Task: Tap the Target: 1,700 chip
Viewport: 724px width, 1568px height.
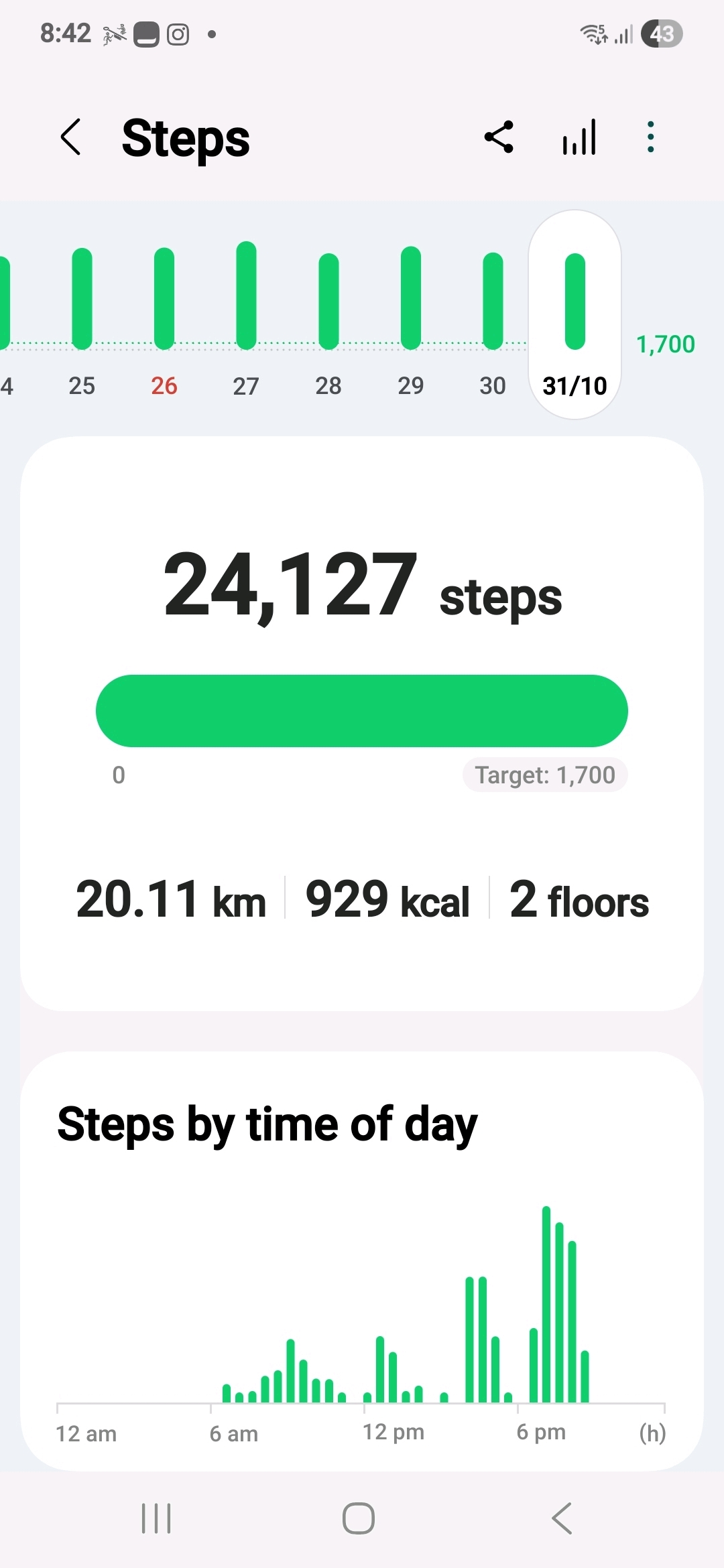Action: (x=544, y=775)
